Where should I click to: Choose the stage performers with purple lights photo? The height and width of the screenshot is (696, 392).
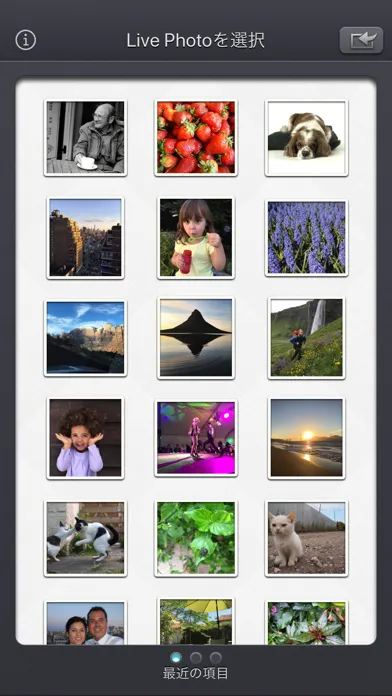coord(196,438)
